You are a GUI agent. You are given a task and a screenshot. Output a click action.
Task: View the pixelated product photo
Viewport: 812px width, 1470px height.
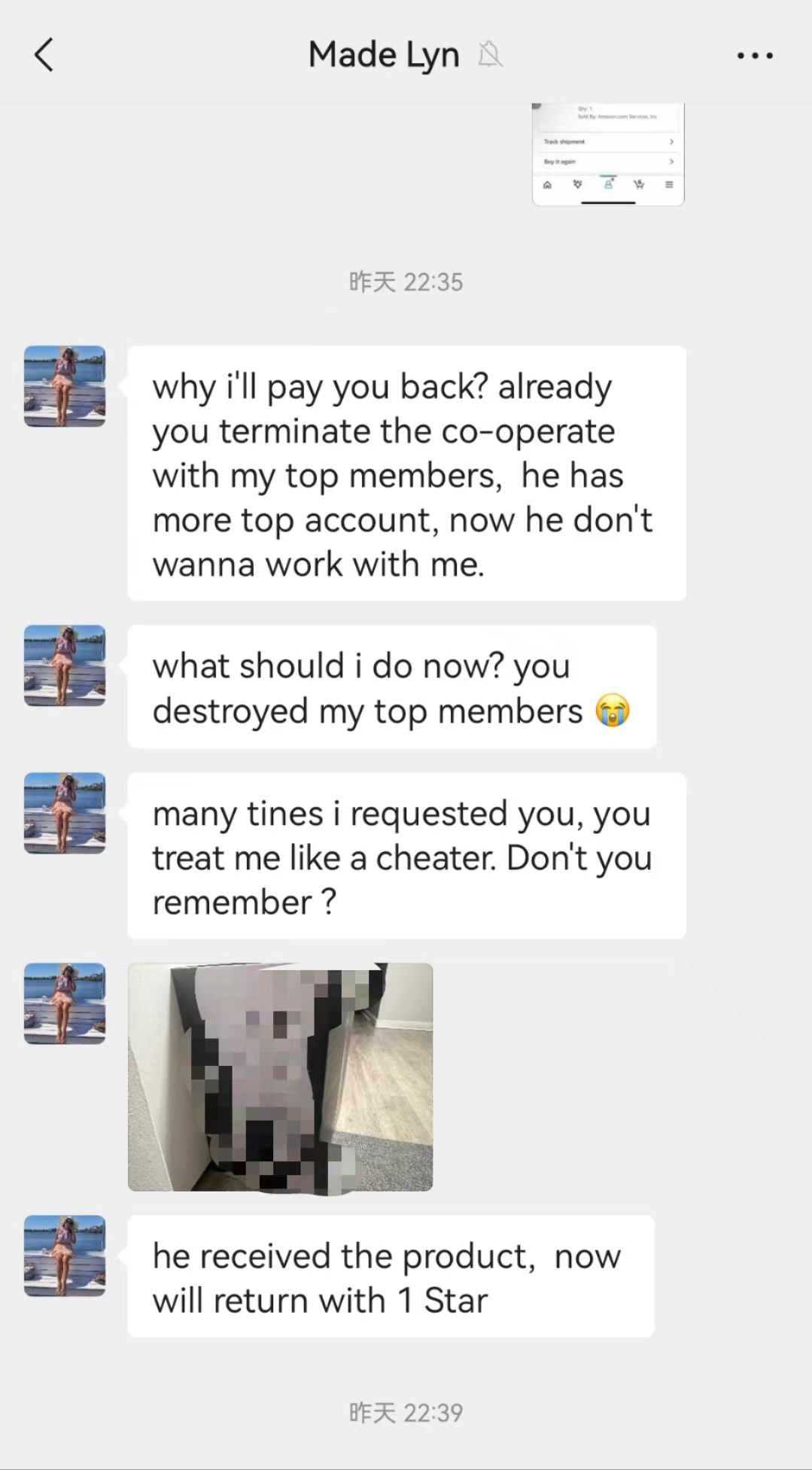tap(280, 1076)
